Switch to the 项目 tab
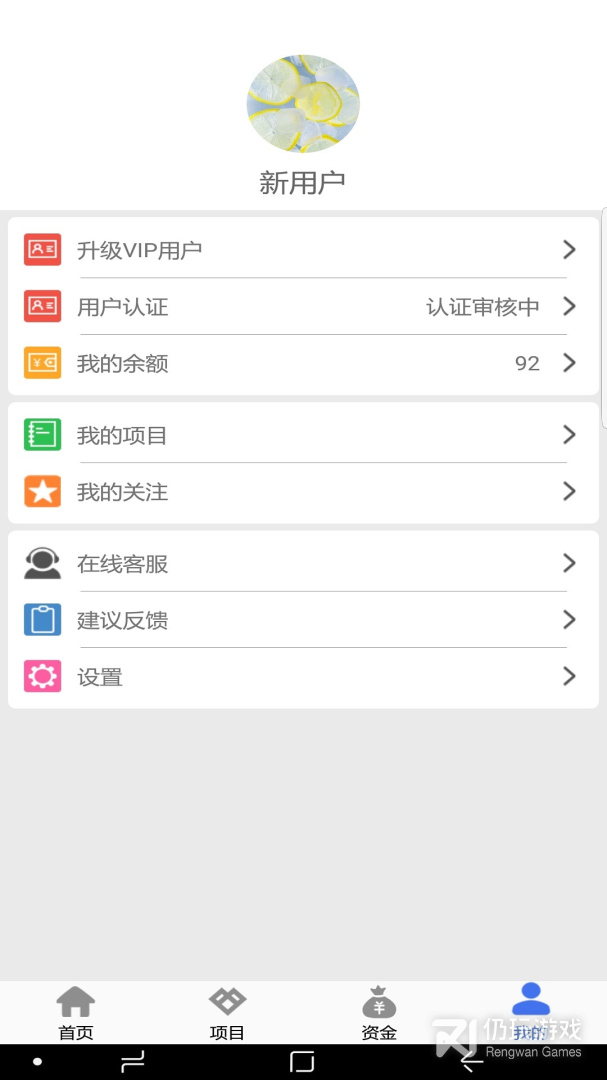Screen dimensions: 607x1080 pos(227,1012)
